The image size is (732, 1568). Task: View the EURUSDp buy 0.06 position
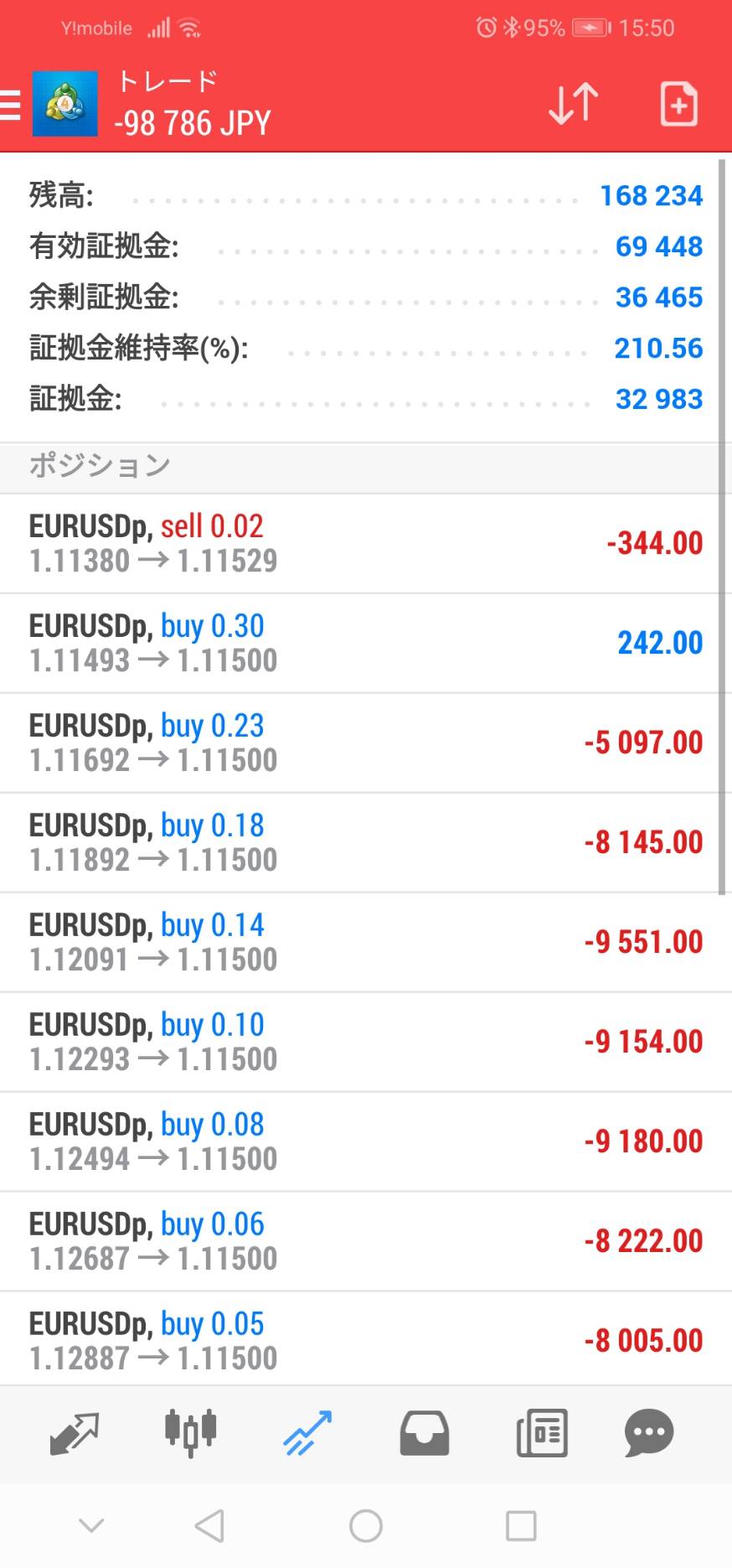(x=366, y=1241)
